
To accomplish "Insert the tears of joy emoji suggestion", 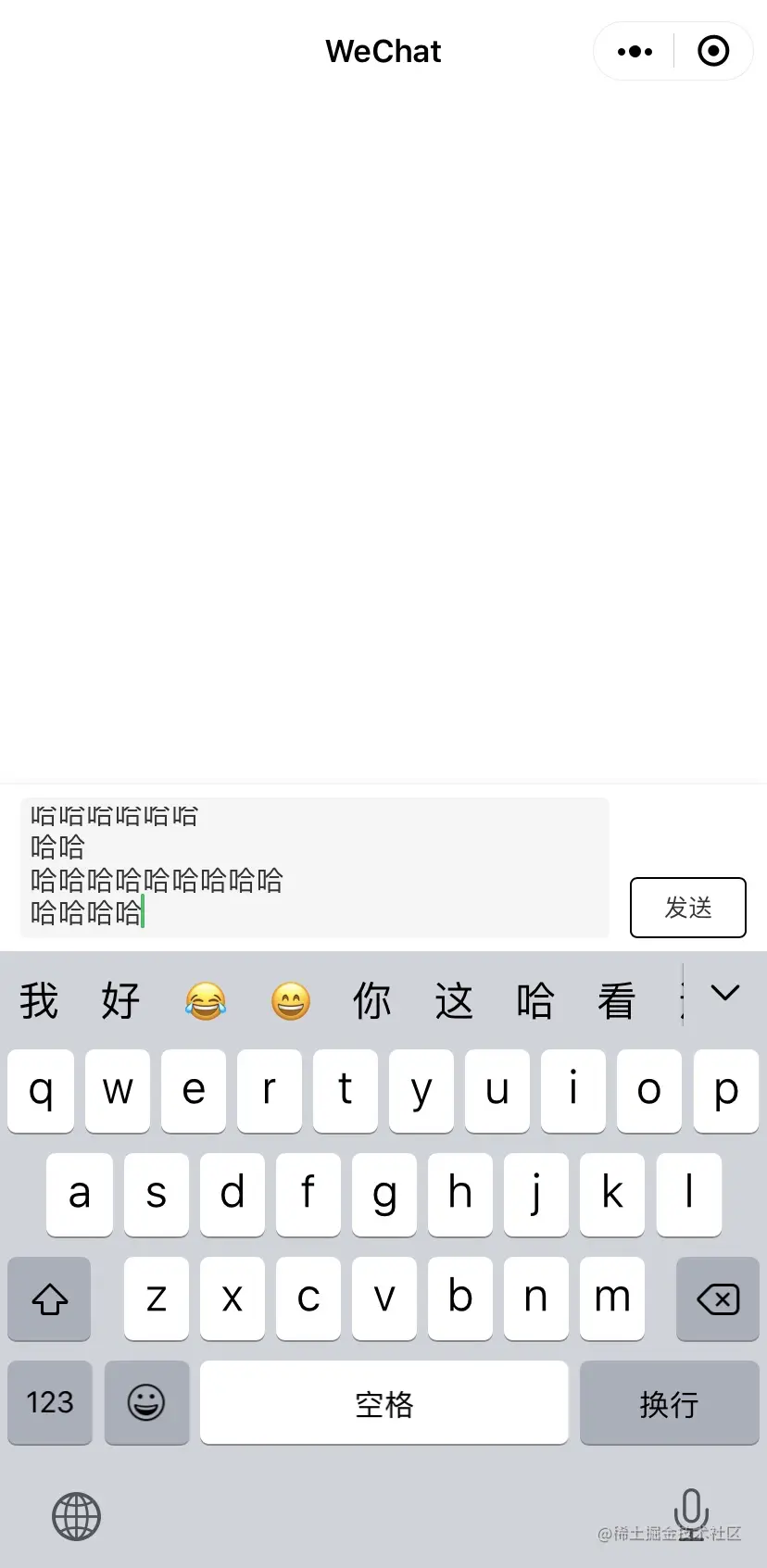I will click(x=206, y=1001).
